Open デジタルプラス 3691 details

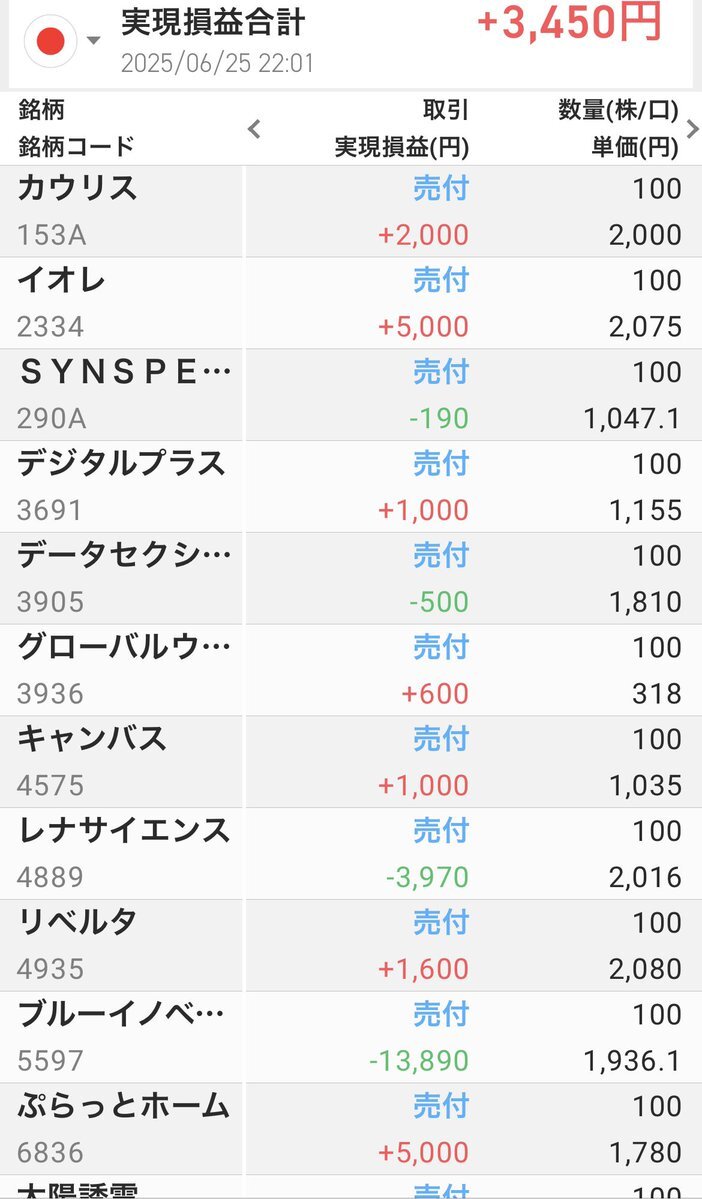(x=351, y=487)
